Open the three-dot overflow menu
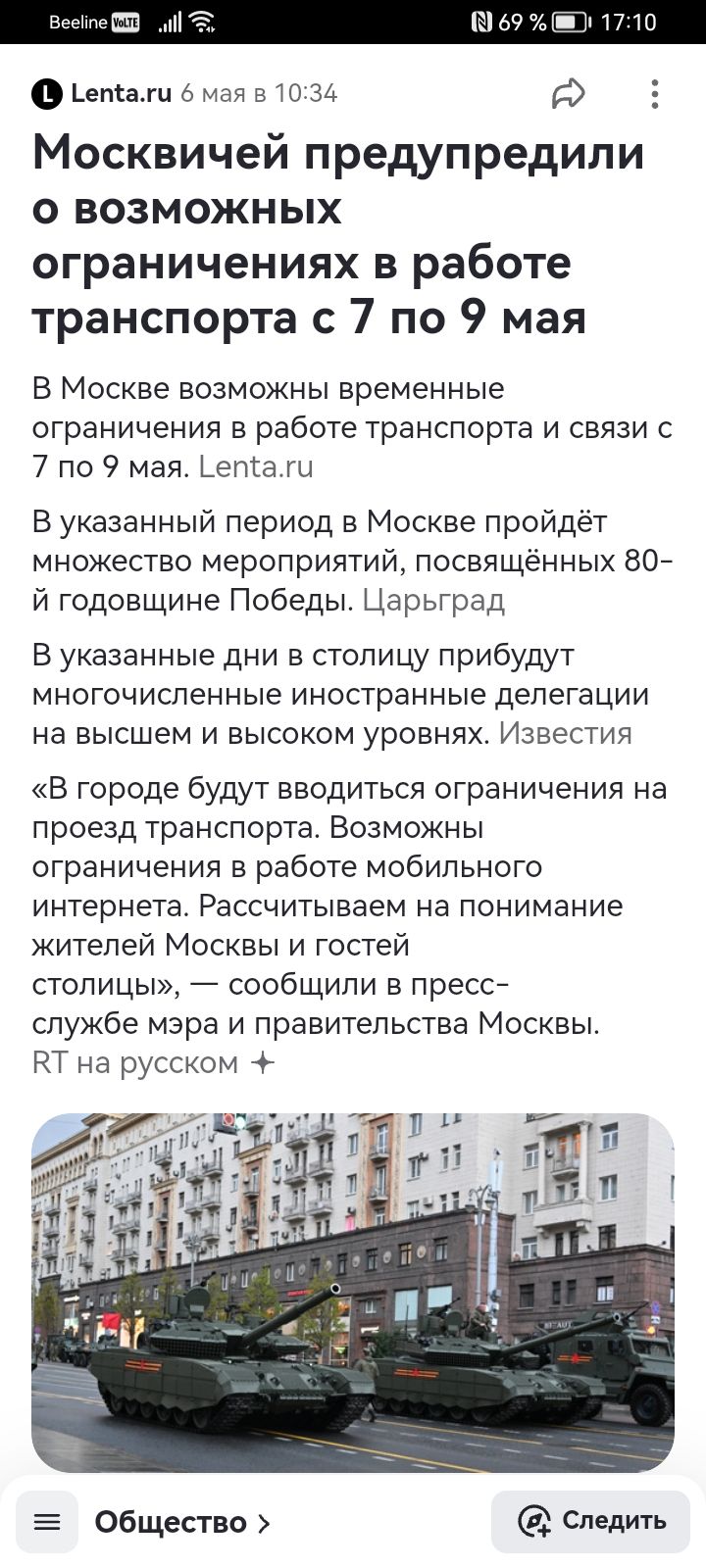The image size is (706, 1568). (655, 94)
